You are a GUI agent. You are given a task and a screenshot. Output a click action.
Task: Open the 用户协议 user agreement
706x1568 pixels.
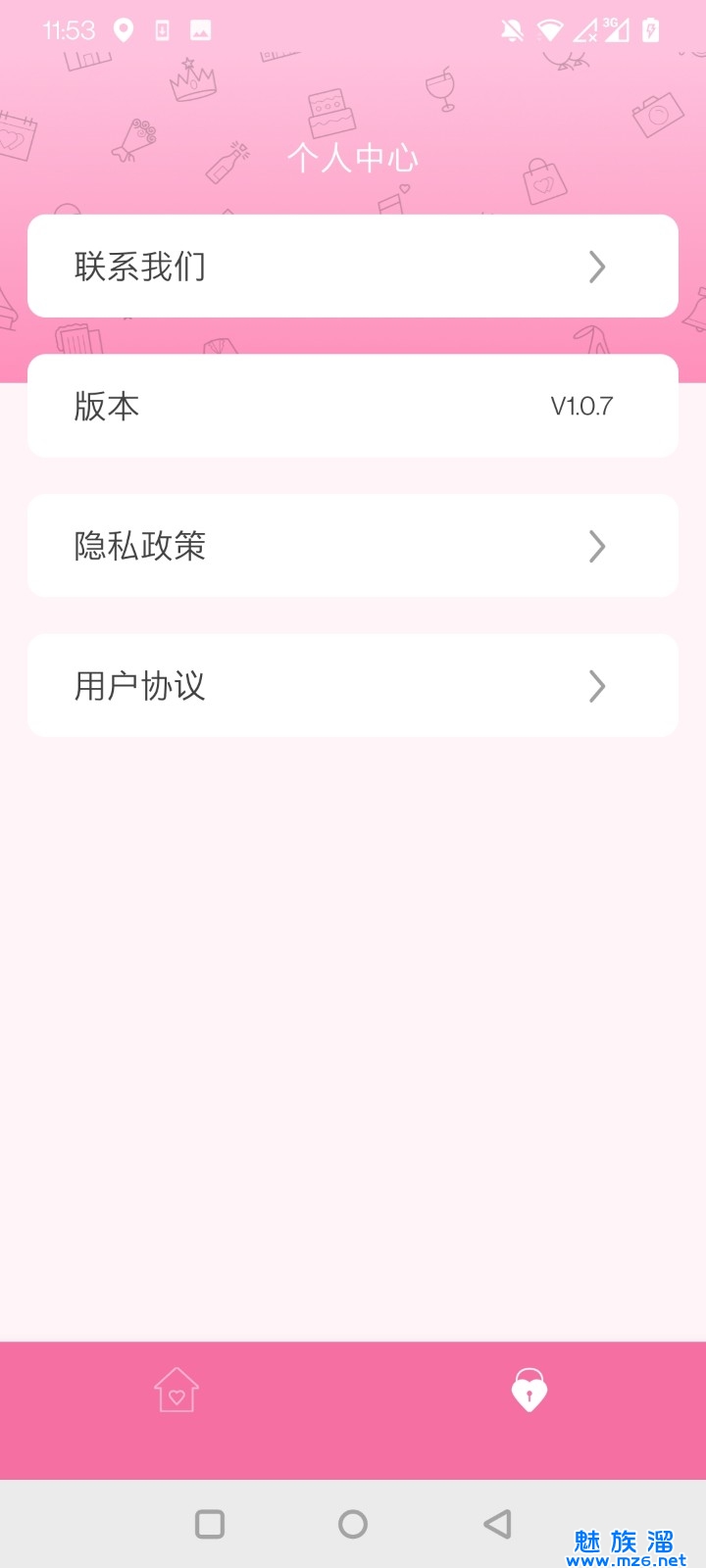[352, 686]
